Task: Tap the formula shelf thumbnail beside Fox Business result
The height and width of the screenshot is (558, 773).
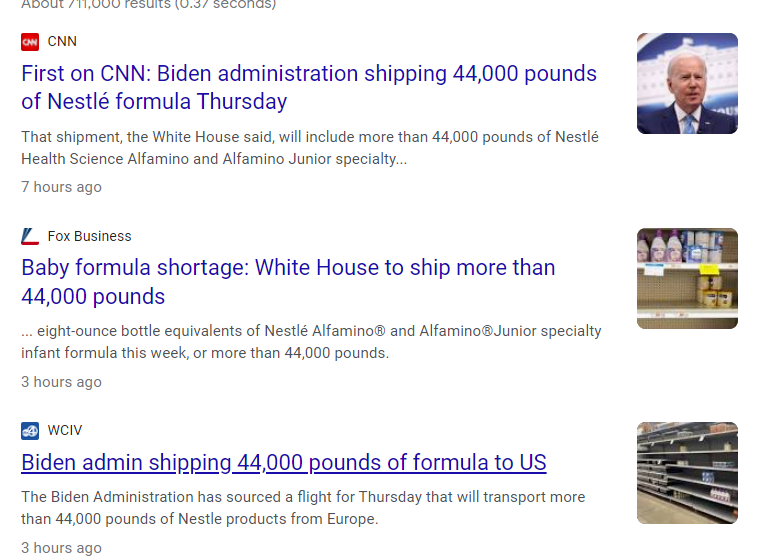Action: coord(687,278)
